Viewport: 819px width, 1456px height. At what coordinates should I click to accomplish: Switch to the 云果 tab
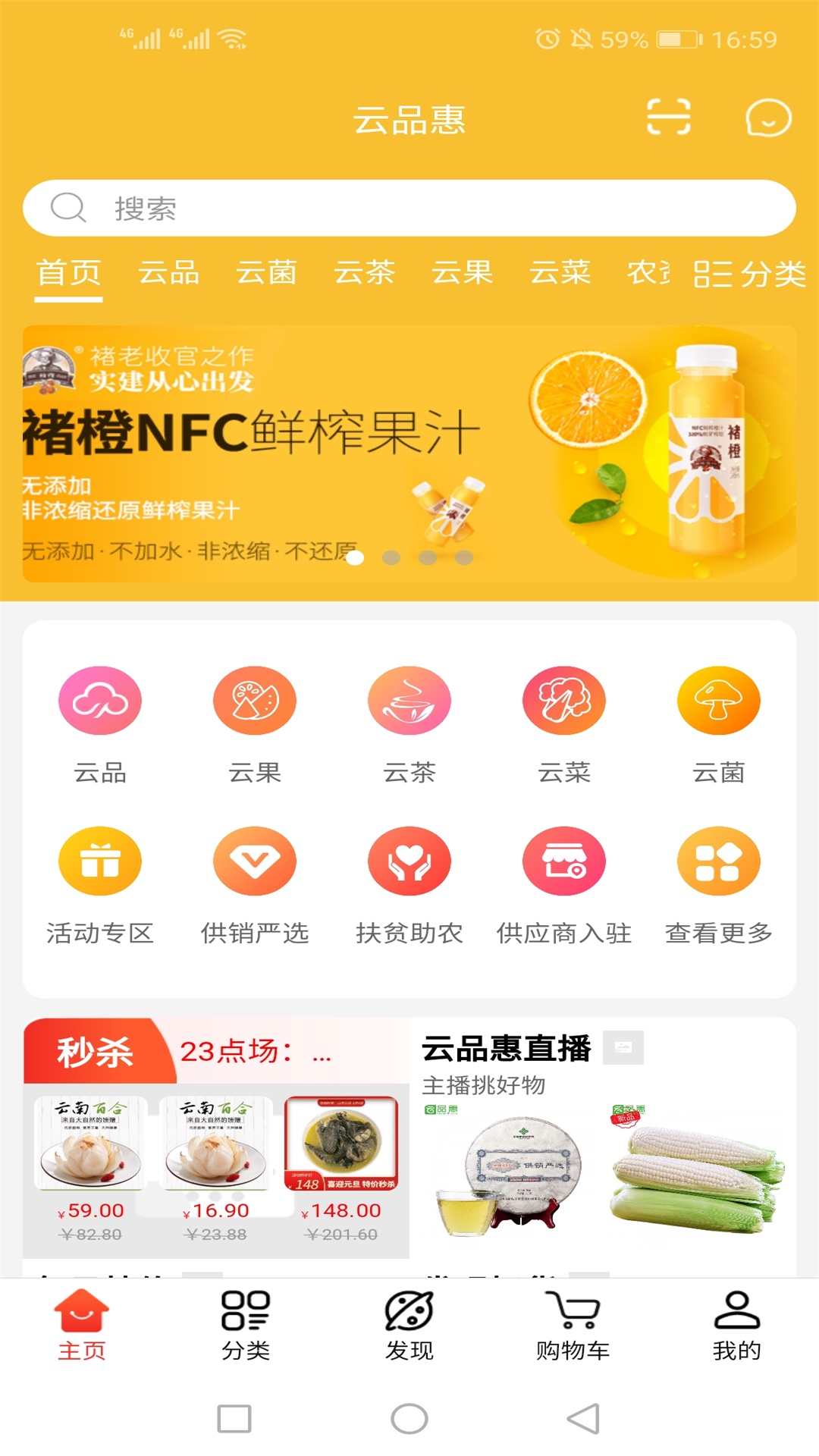click(x=463, y=274)
